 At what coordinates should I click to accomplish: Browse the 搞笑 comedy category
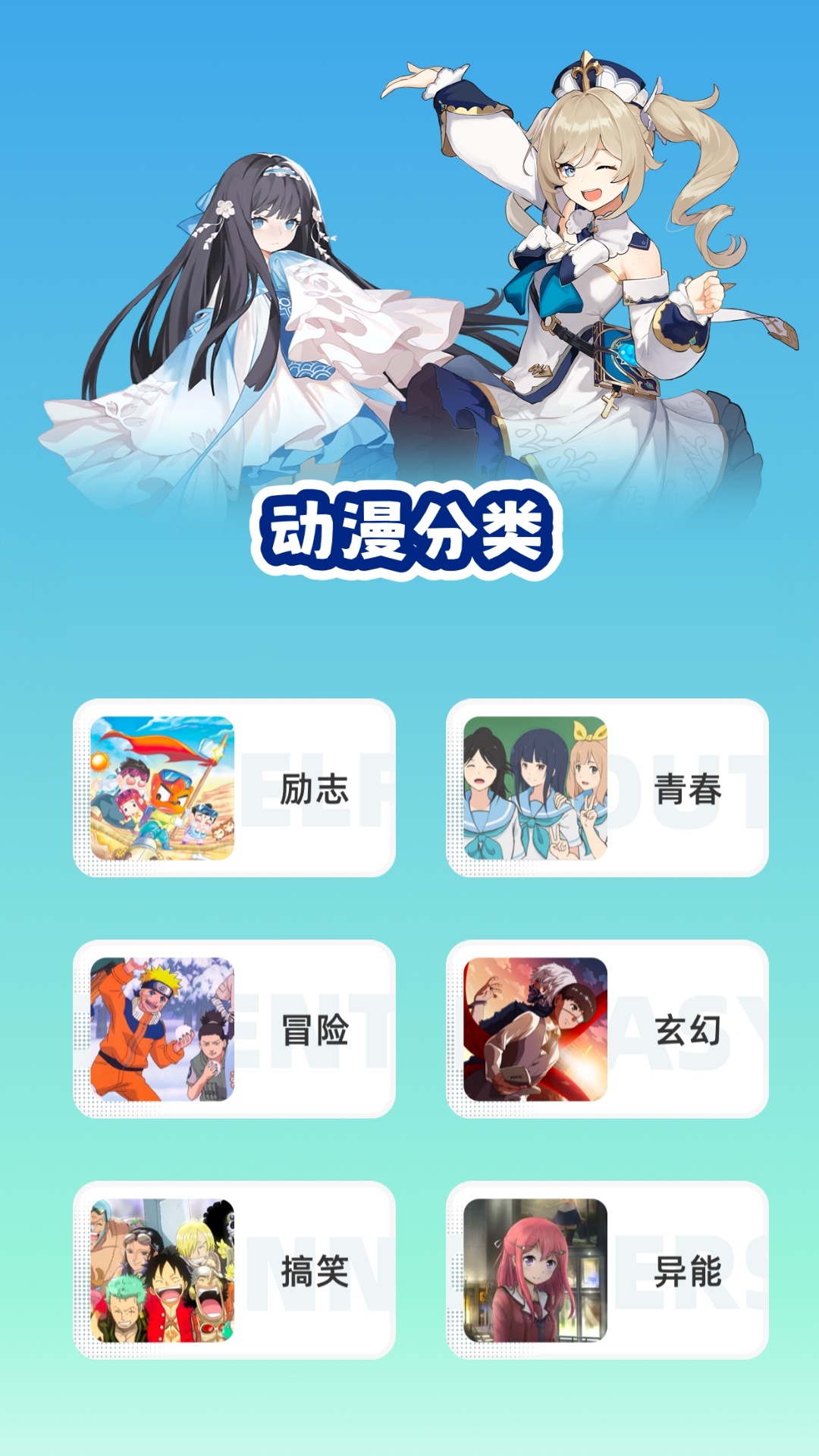point(234,1270)
